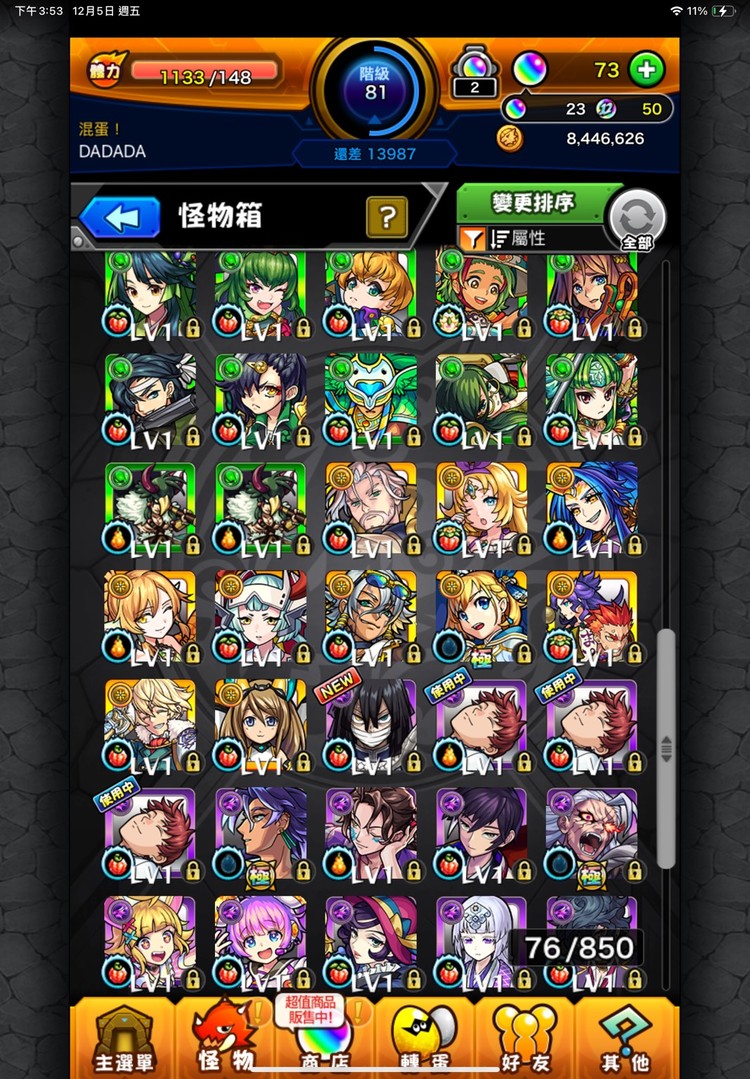Select the monster marked NEW
The width and height of the screenshot is (750, 1079).
[370, 724]
